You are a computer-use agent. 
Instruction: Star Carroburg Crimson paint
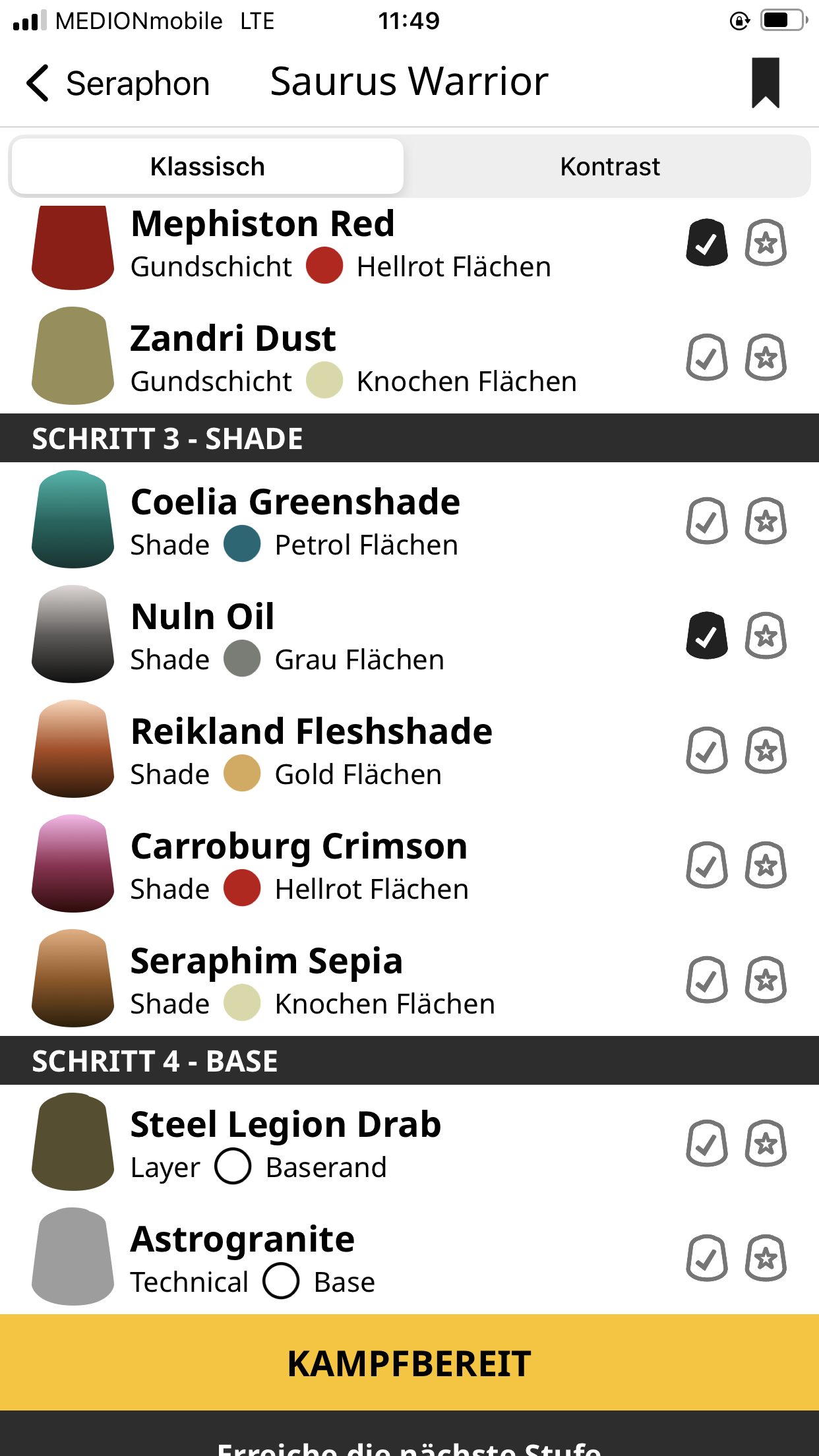tap(766, 865)
